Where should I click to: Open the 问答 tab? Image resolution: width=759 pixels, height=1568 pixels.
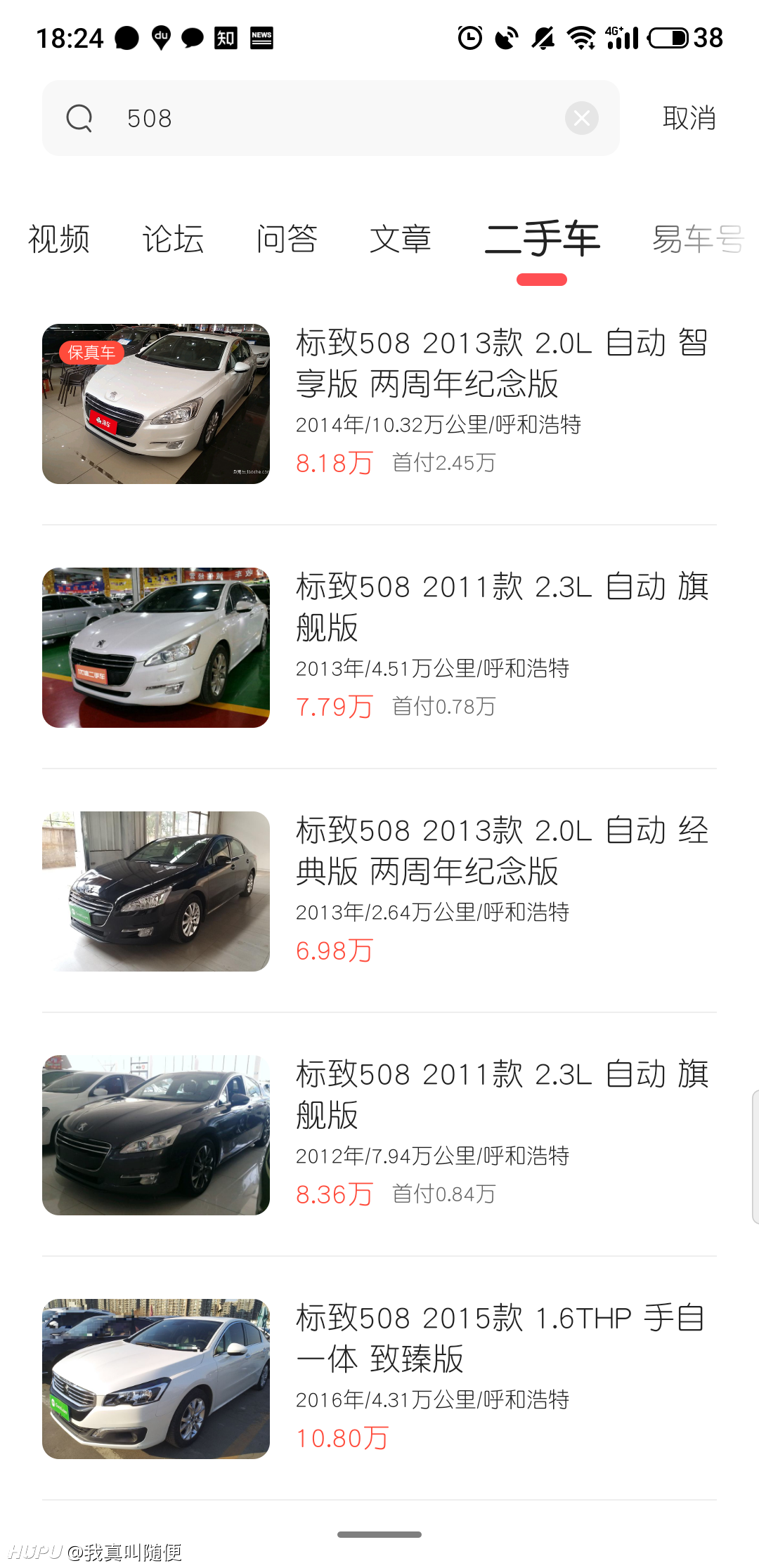[287, 239]
